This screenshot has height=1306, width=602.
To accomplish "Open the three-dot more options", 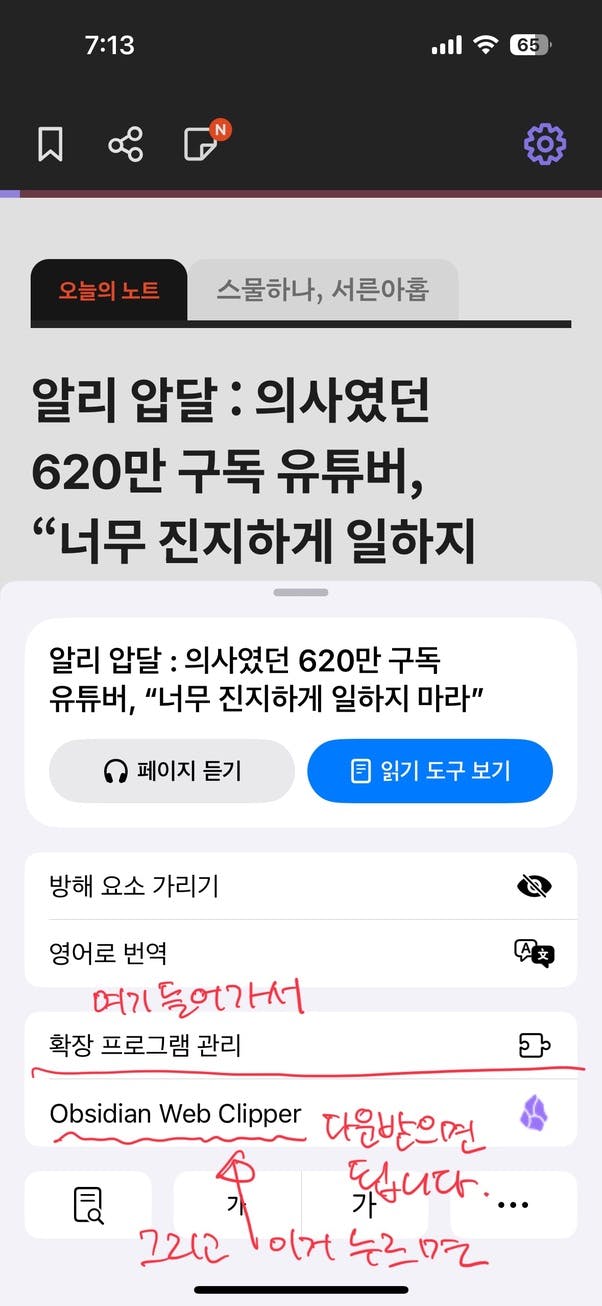I will [x=512, y=1205].
